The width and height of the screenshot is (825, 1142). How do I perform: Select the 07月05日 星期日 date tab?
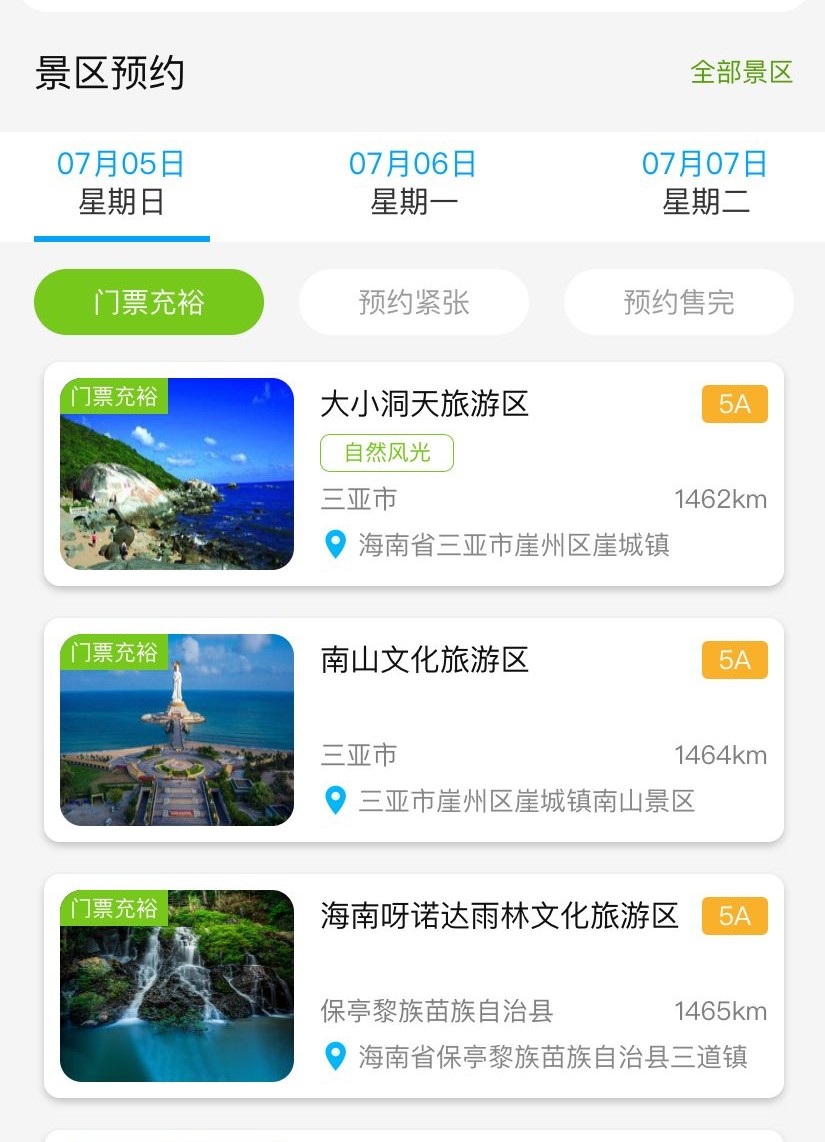pyautogui.click(x=121, y=184)
